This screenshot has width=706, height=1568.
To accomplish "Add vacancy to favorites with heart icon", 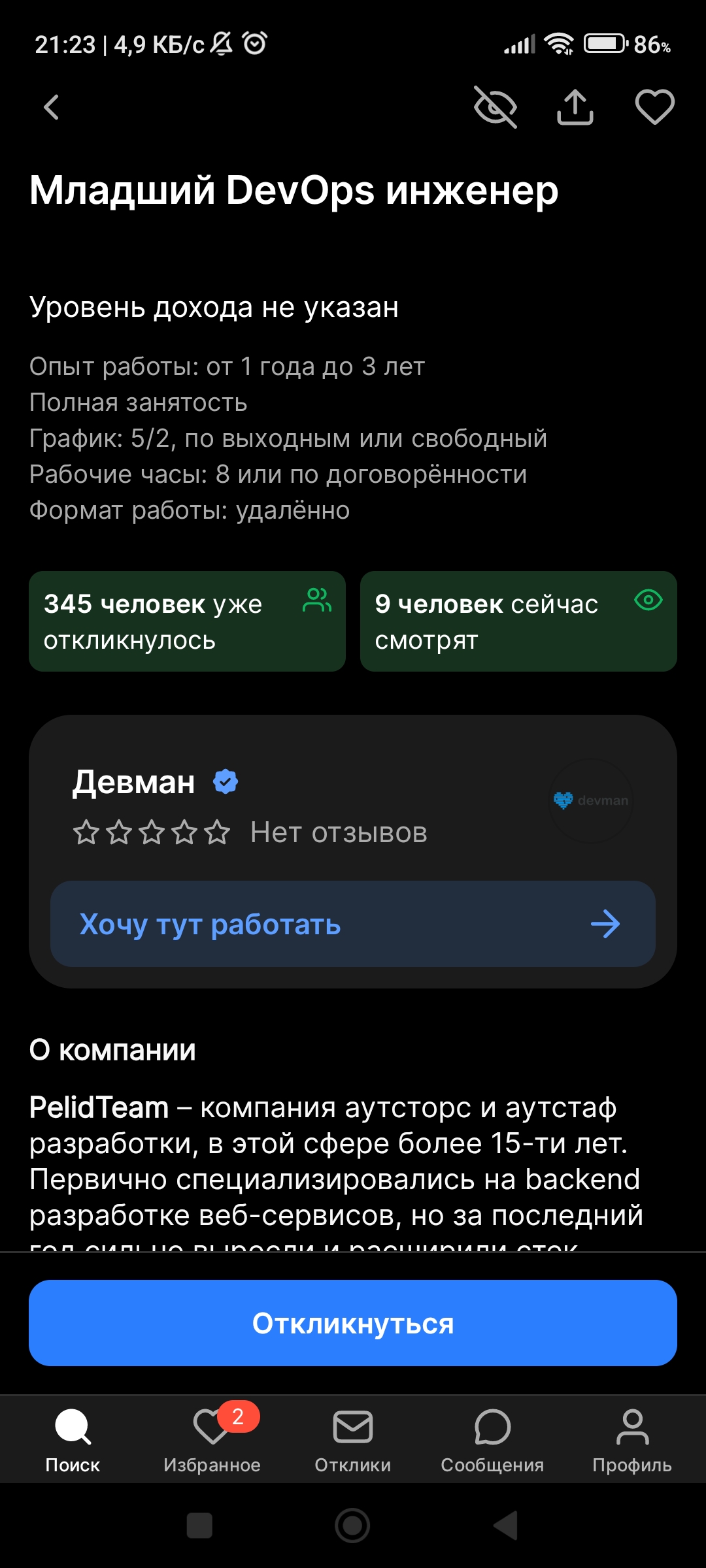I will (x=655, y=107).
